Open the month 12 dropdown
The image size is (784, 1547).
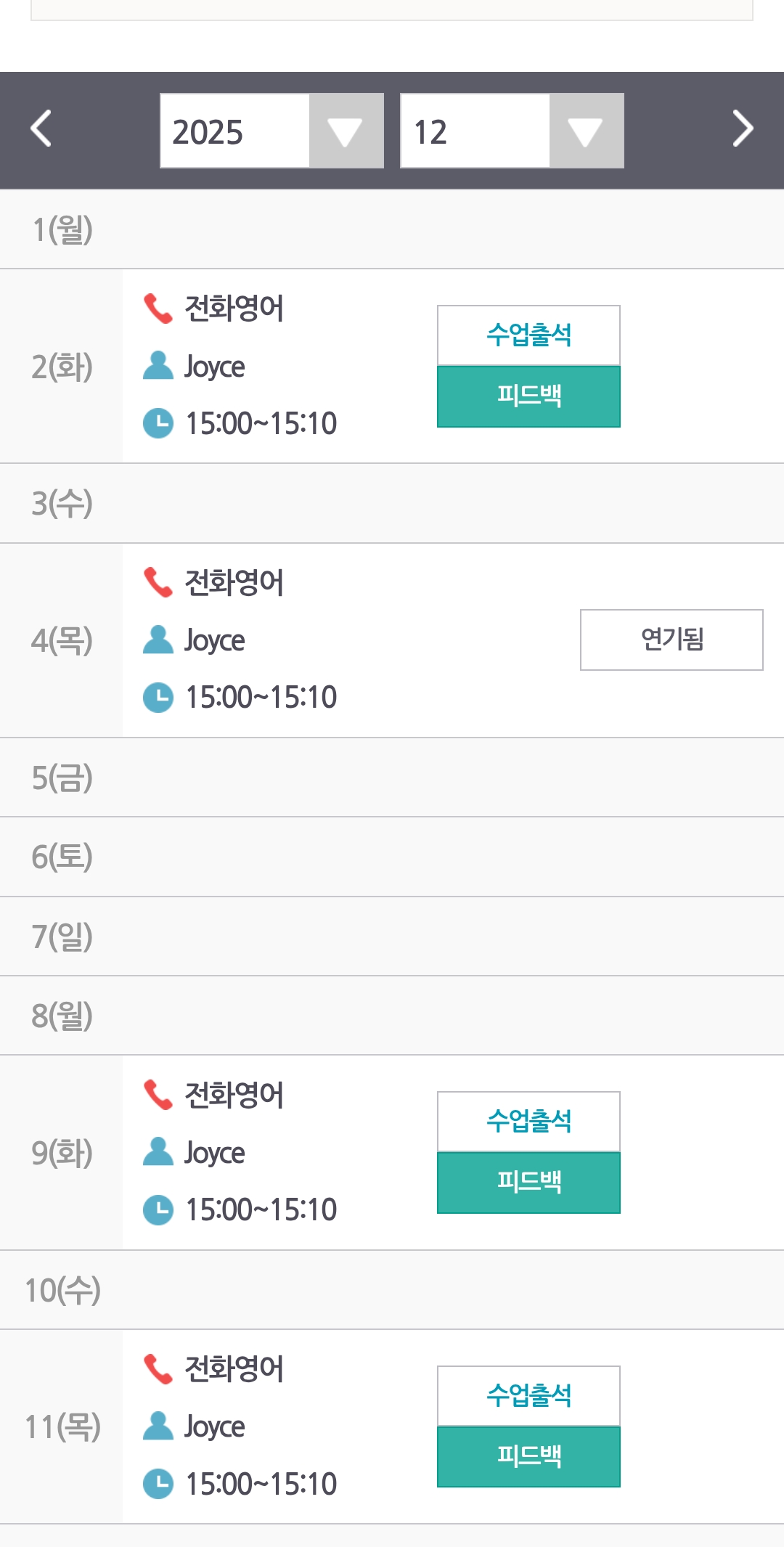[x=512, y=131]
